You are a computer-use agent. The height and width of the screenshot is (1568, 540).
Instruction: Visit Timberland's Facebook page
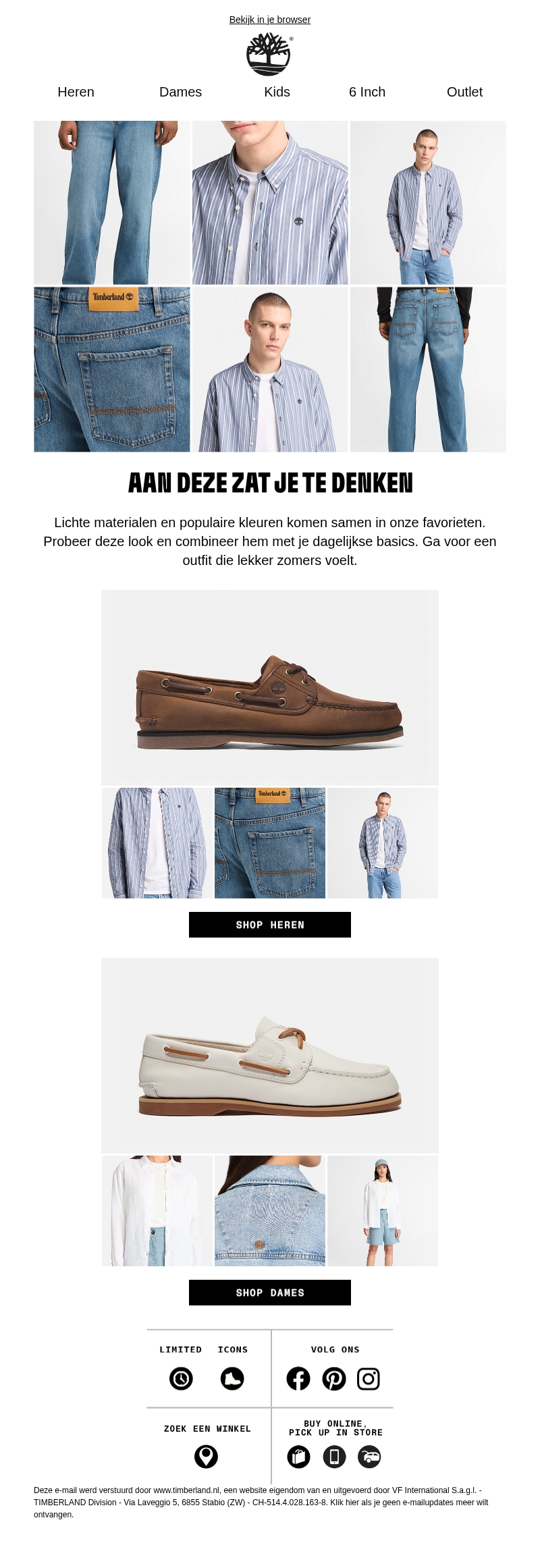pyautogui.click(x=298, y=1378)
